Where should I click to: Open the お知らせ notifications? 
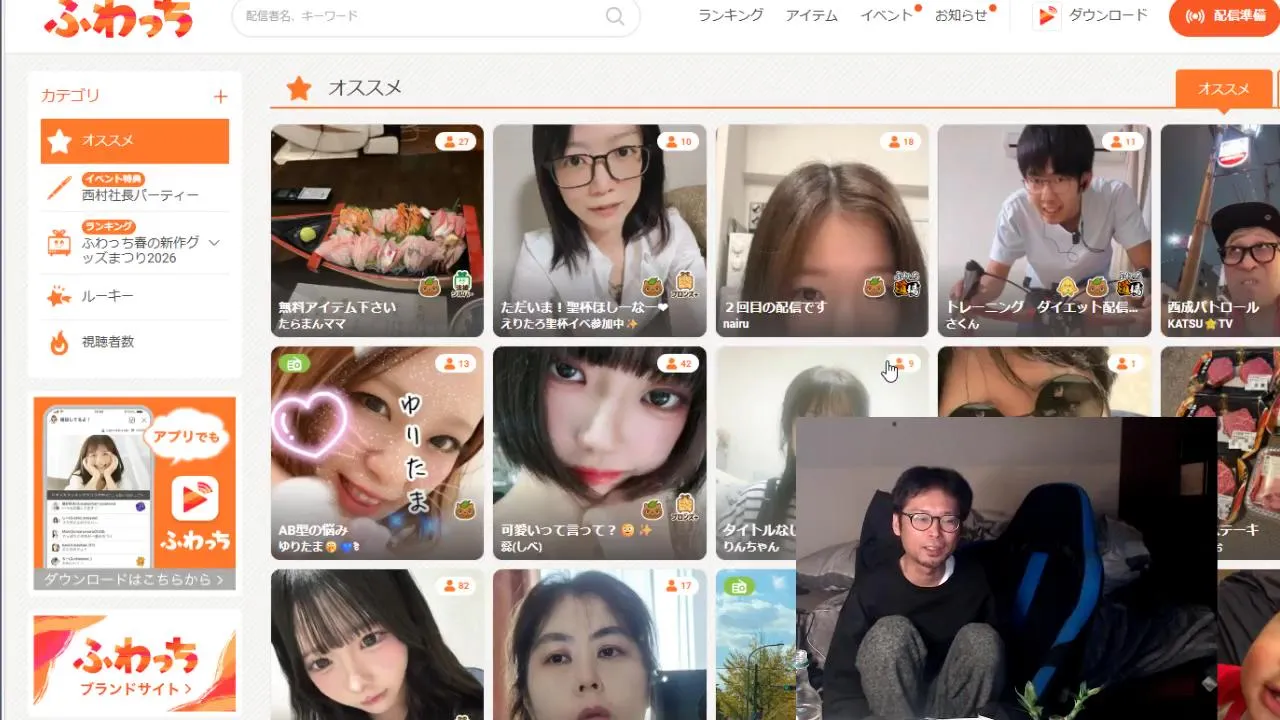click(960, 16)
